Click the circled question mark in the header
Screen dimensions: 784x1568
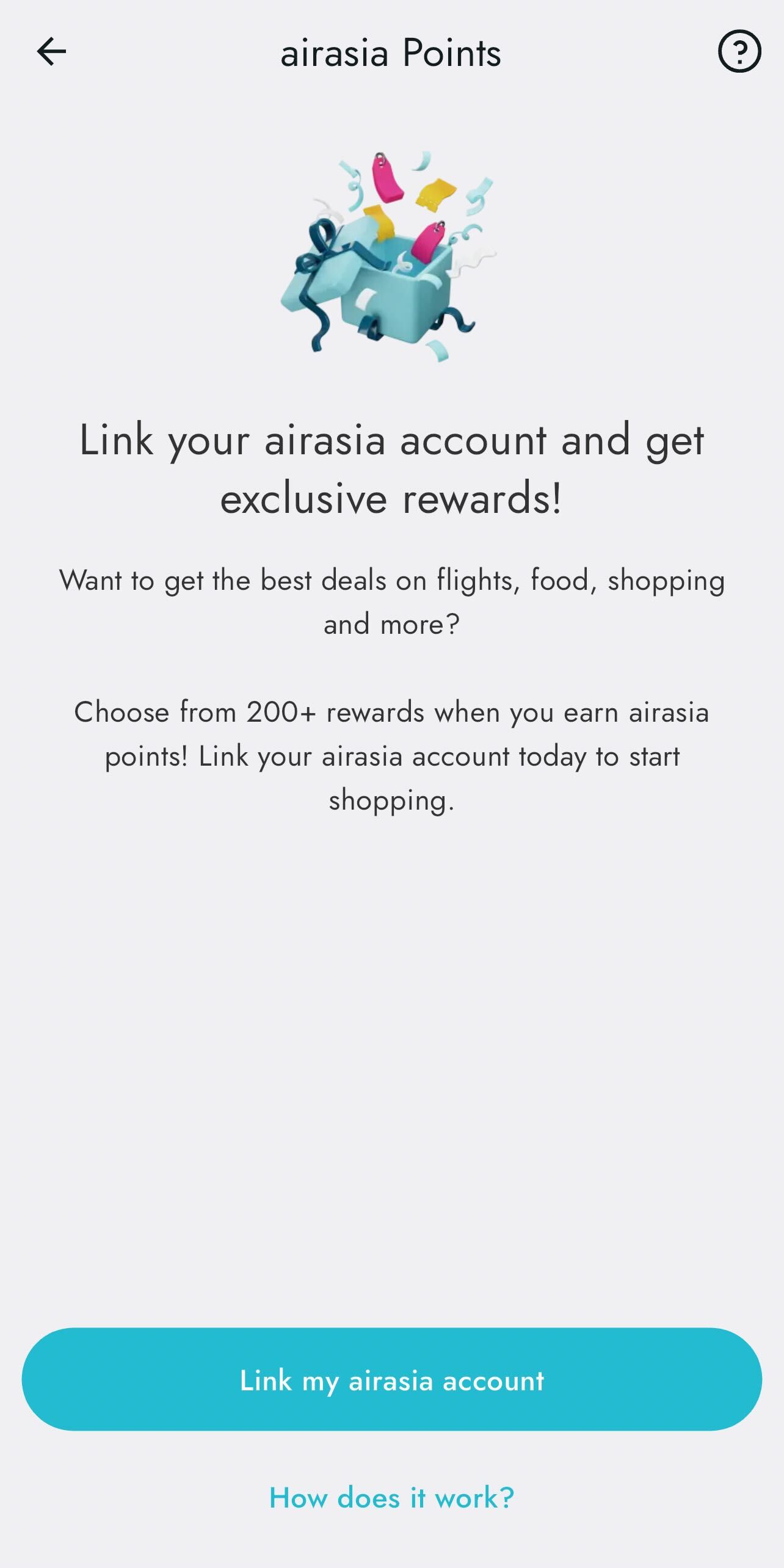740,51
